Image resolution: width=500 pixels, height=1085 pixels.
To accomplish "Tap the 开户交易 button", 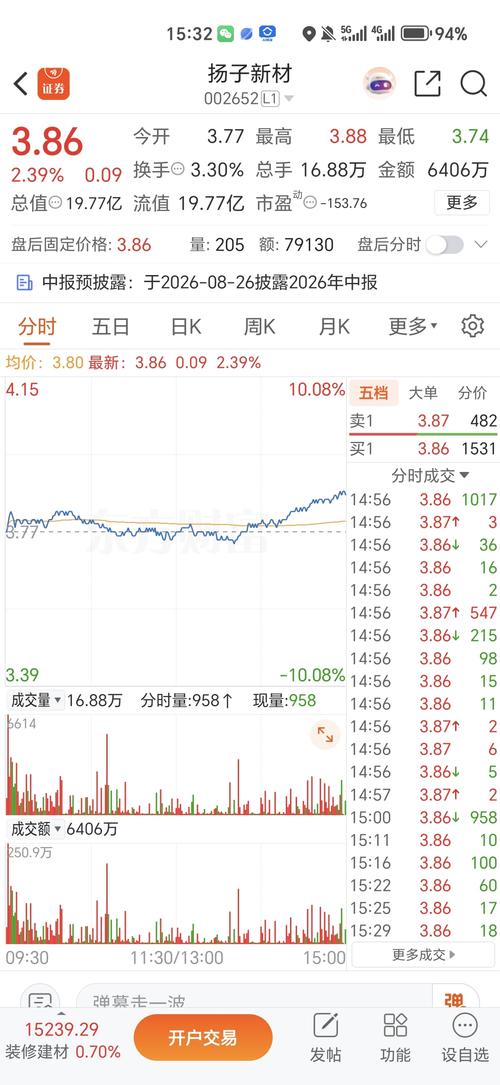I will click(203, 1037).
